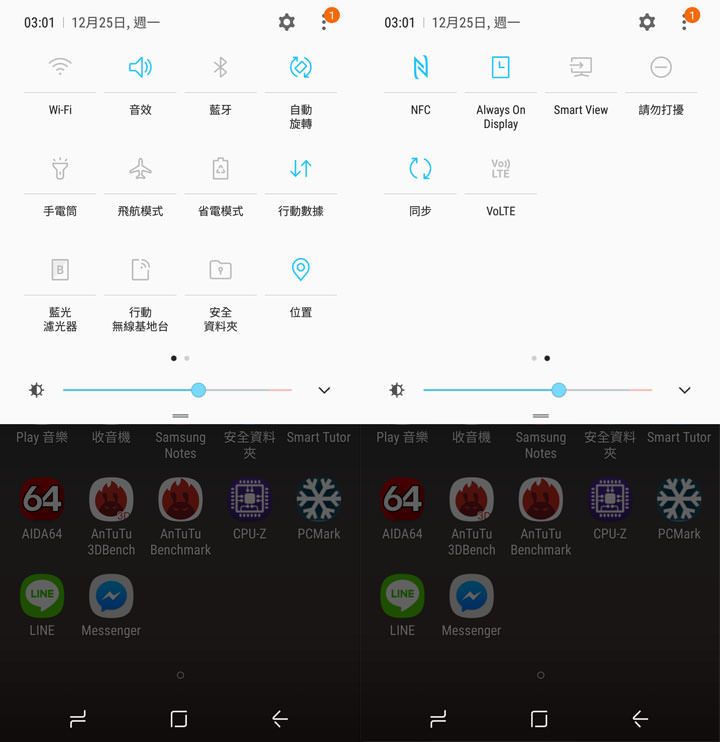Toggle the 音效 sound mode tile

coord(141,68)
